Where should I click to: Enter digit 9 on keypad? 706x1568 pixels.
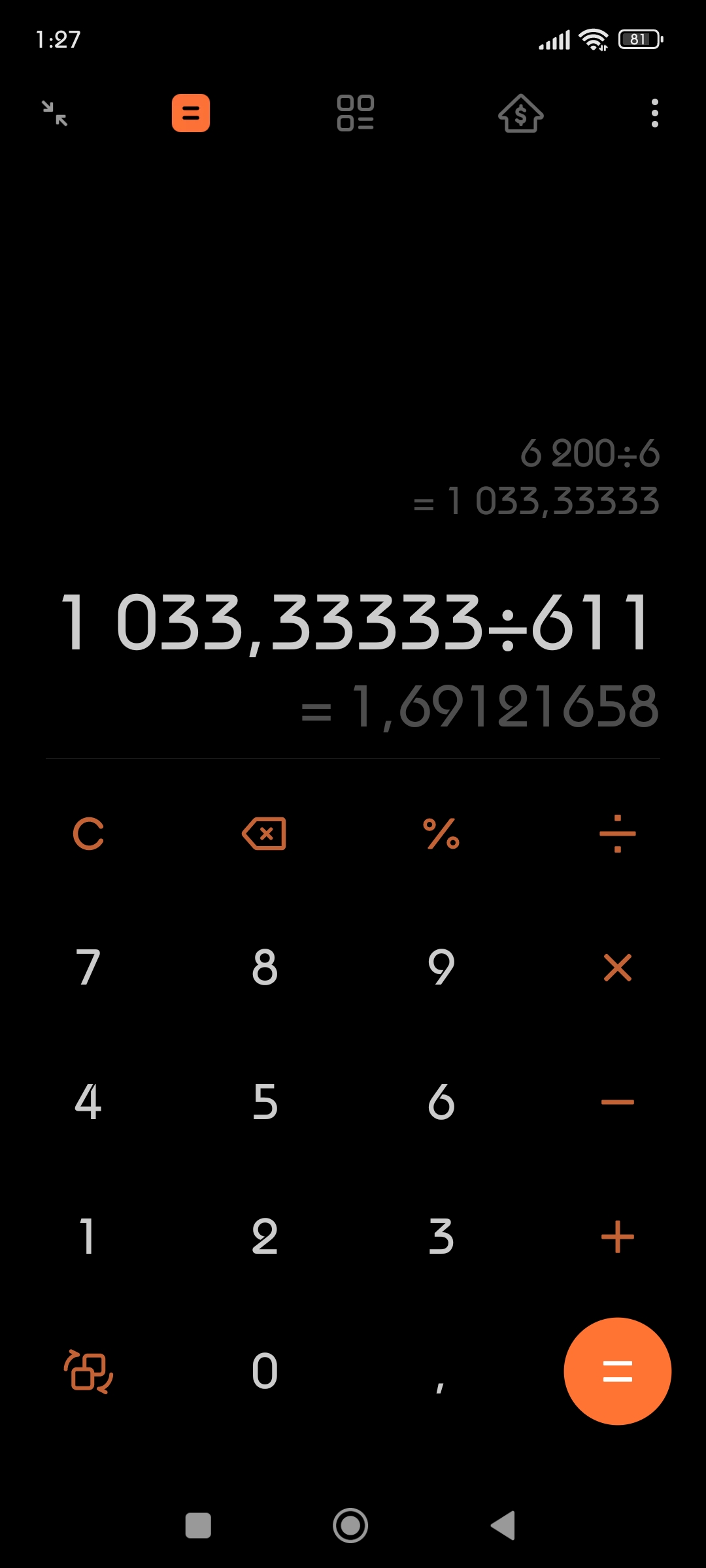[441, 968]
